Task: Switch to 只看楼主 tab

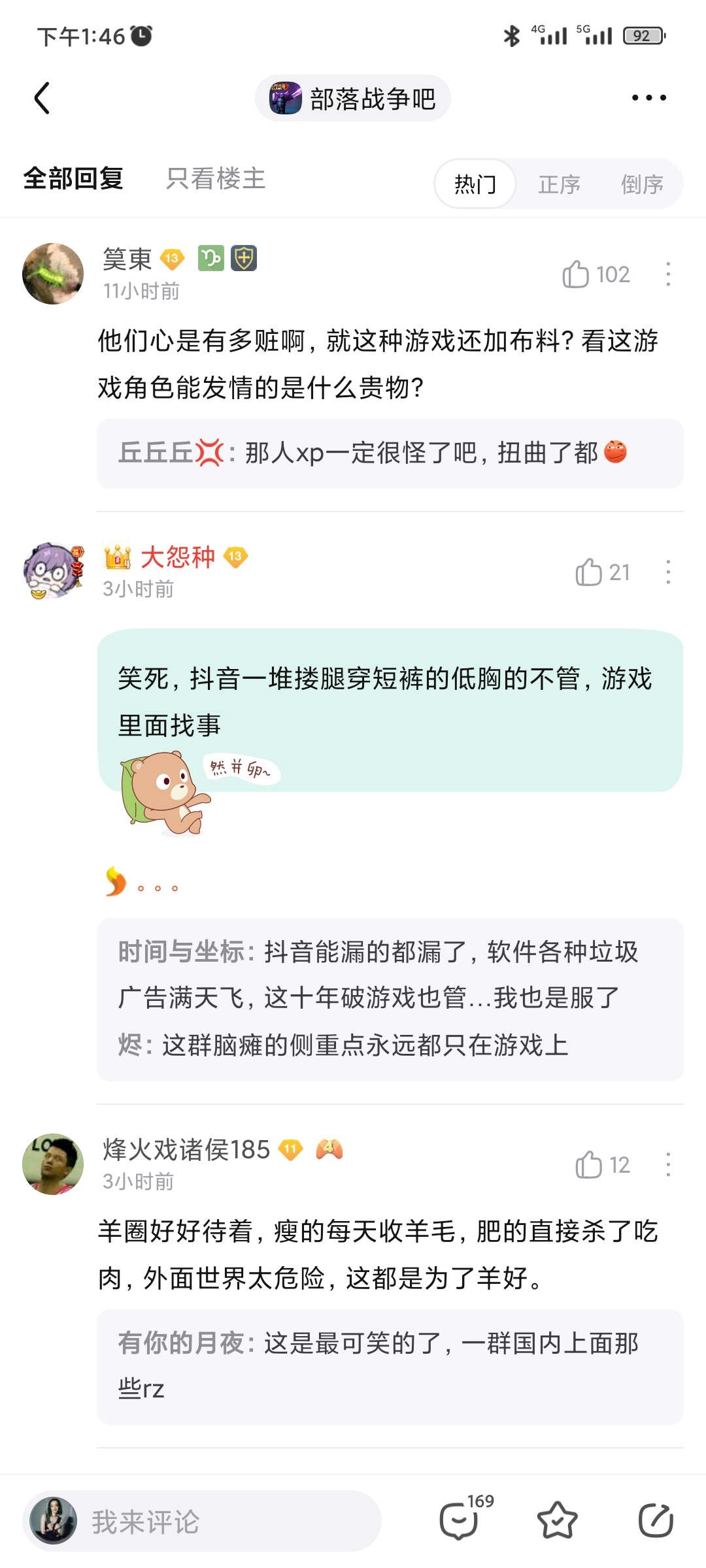Action: [x=216, y=178]
